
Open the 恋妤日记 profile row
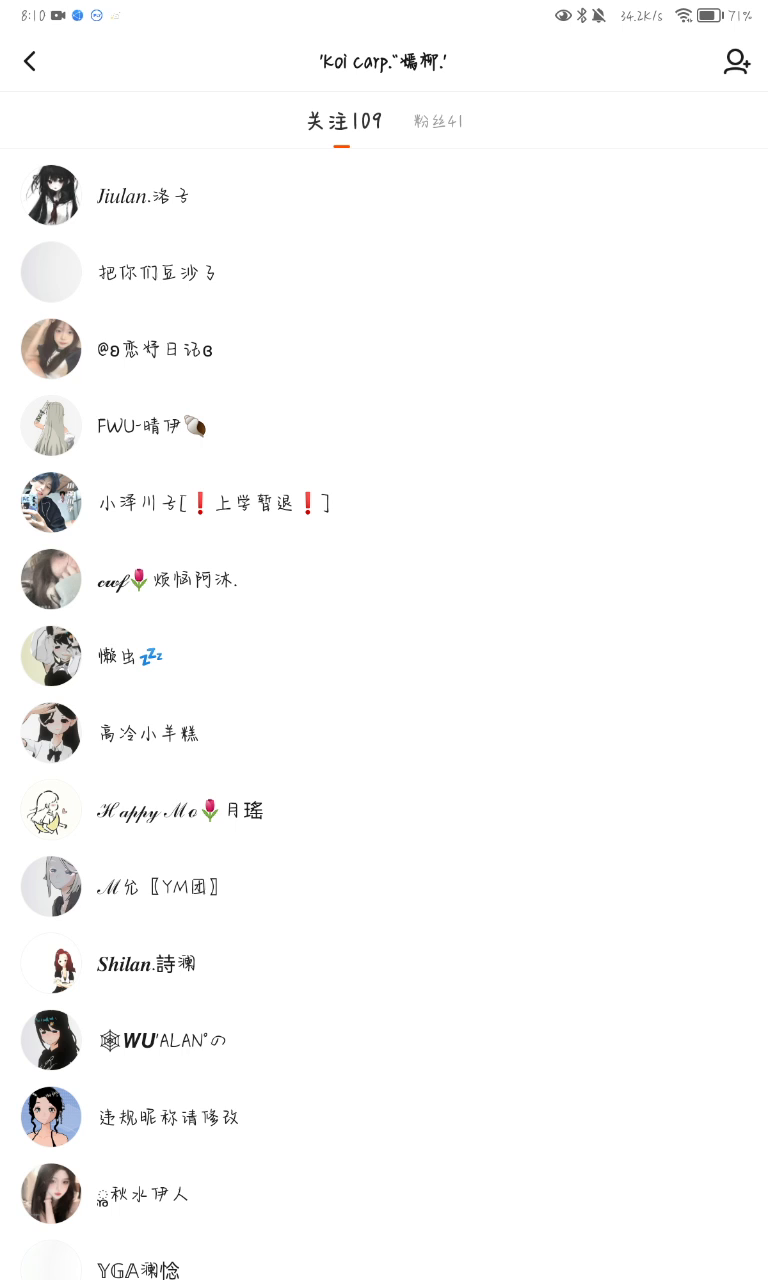155,349
